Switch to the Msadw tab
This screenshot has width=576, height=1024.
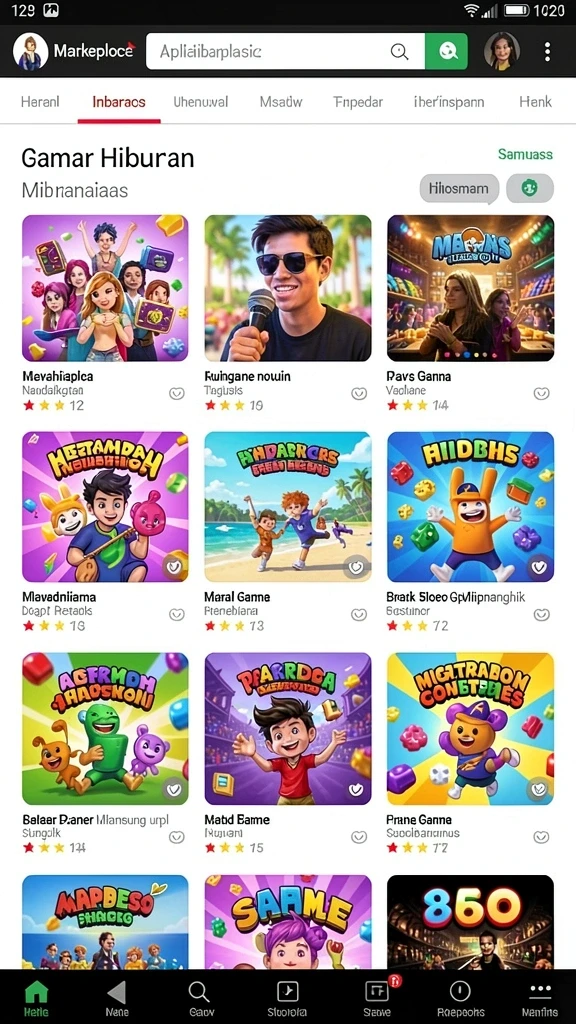[281, 102]
